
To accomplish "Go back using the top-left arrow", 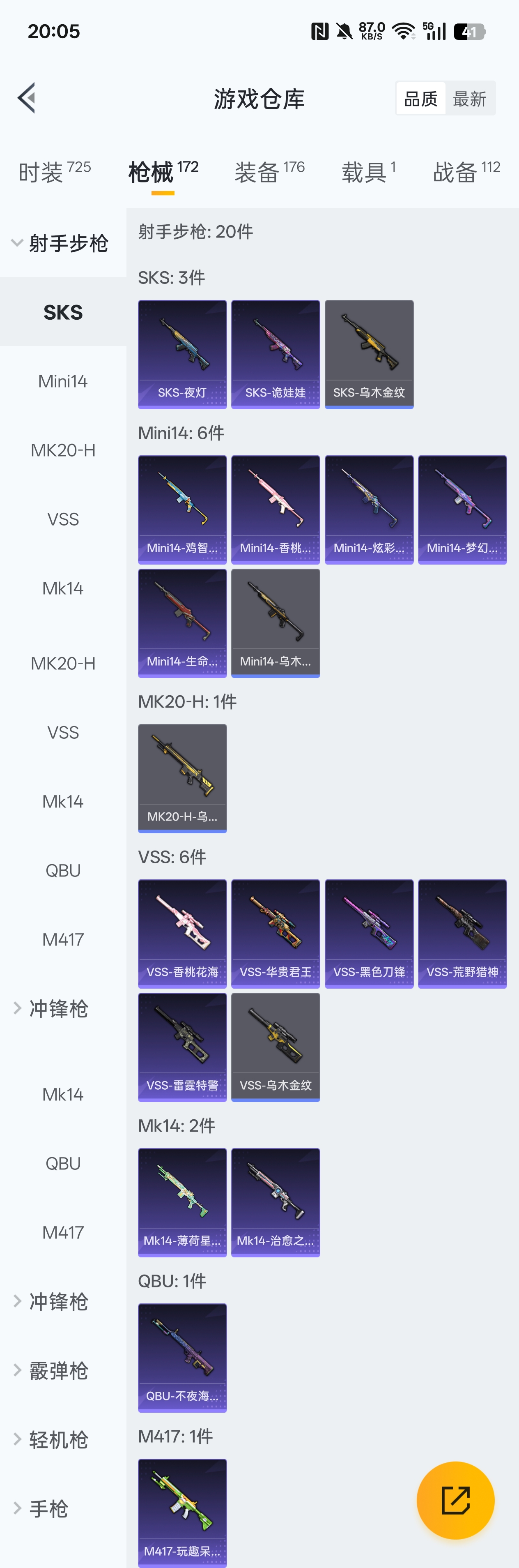I will pos(26,98).
